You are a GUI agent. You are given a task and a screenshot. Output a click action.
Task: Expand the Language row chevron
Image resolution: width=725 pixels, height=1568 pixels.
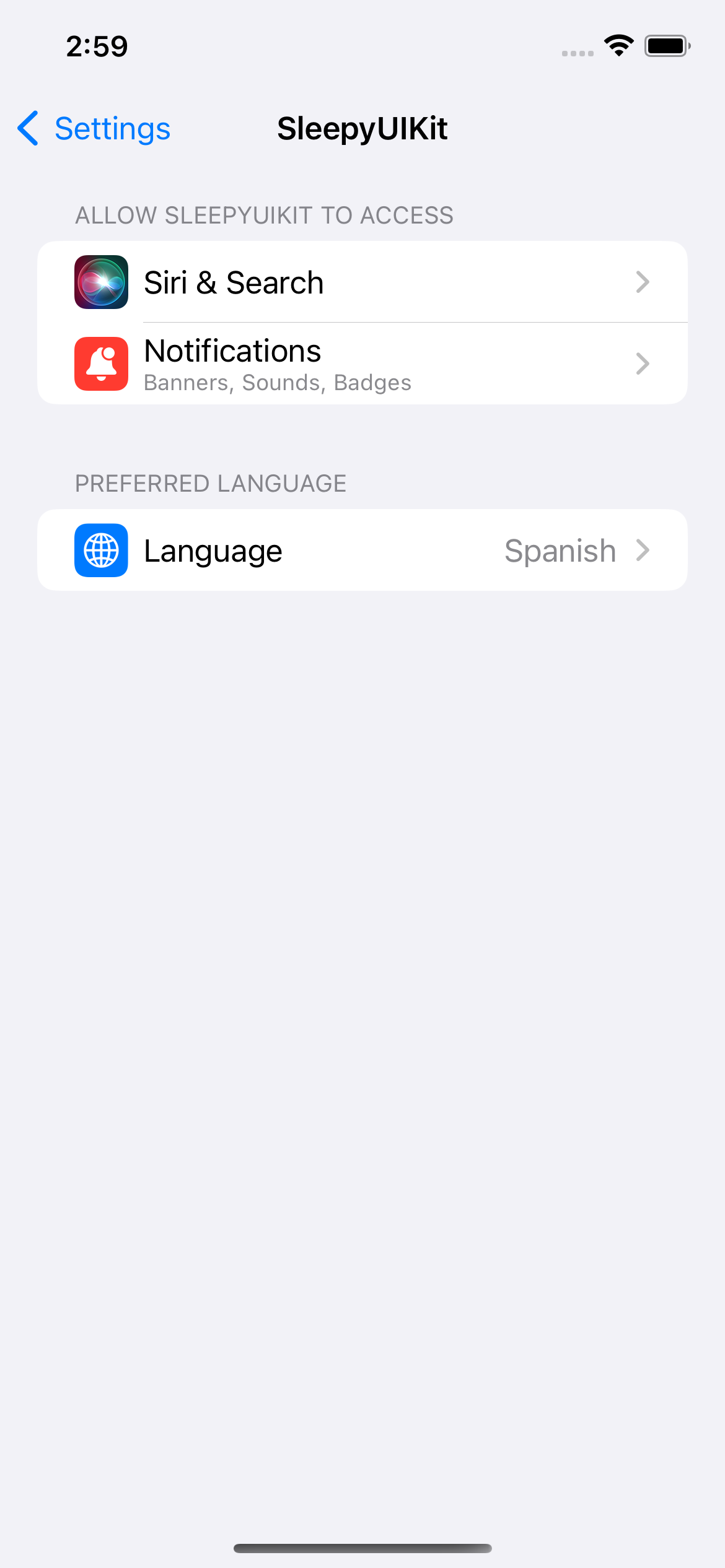(643, 550)
